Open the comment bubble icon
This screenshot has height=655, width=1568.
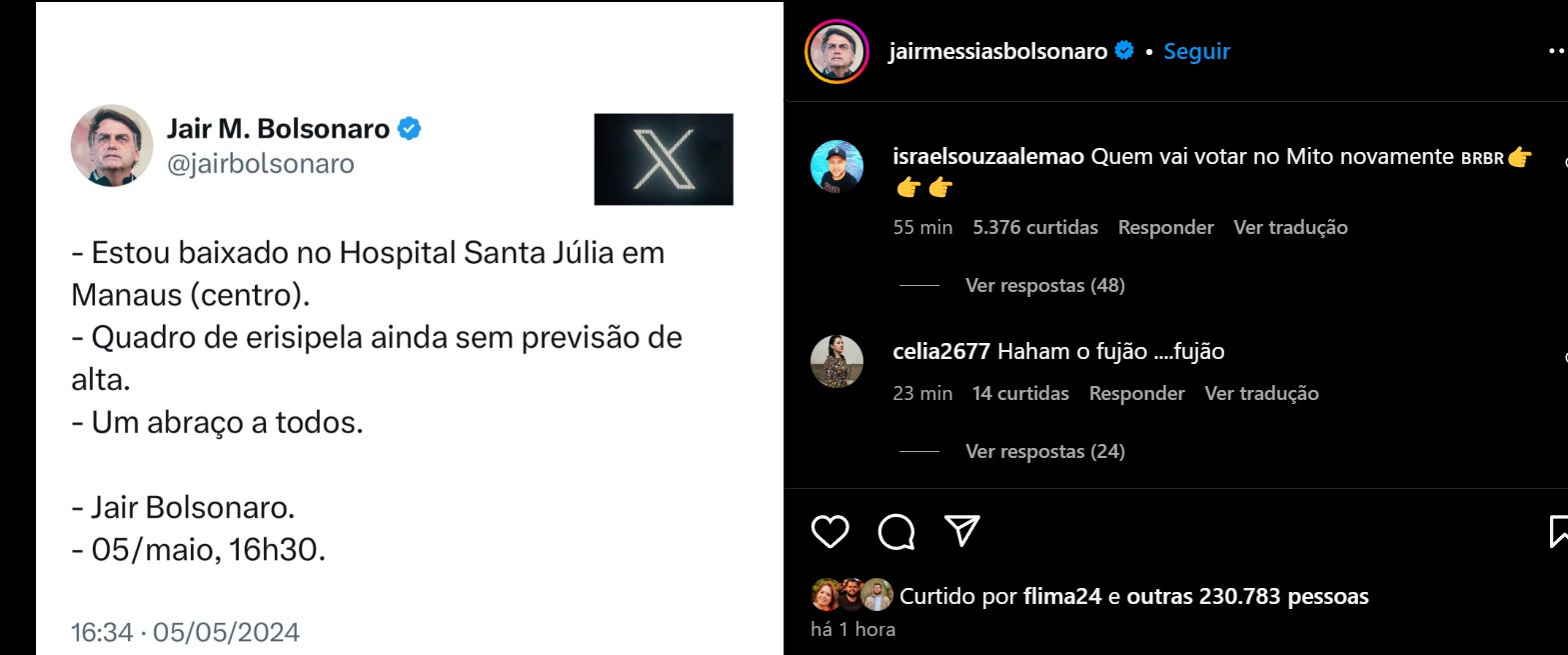pyautogui.click(x=896, y=532)
